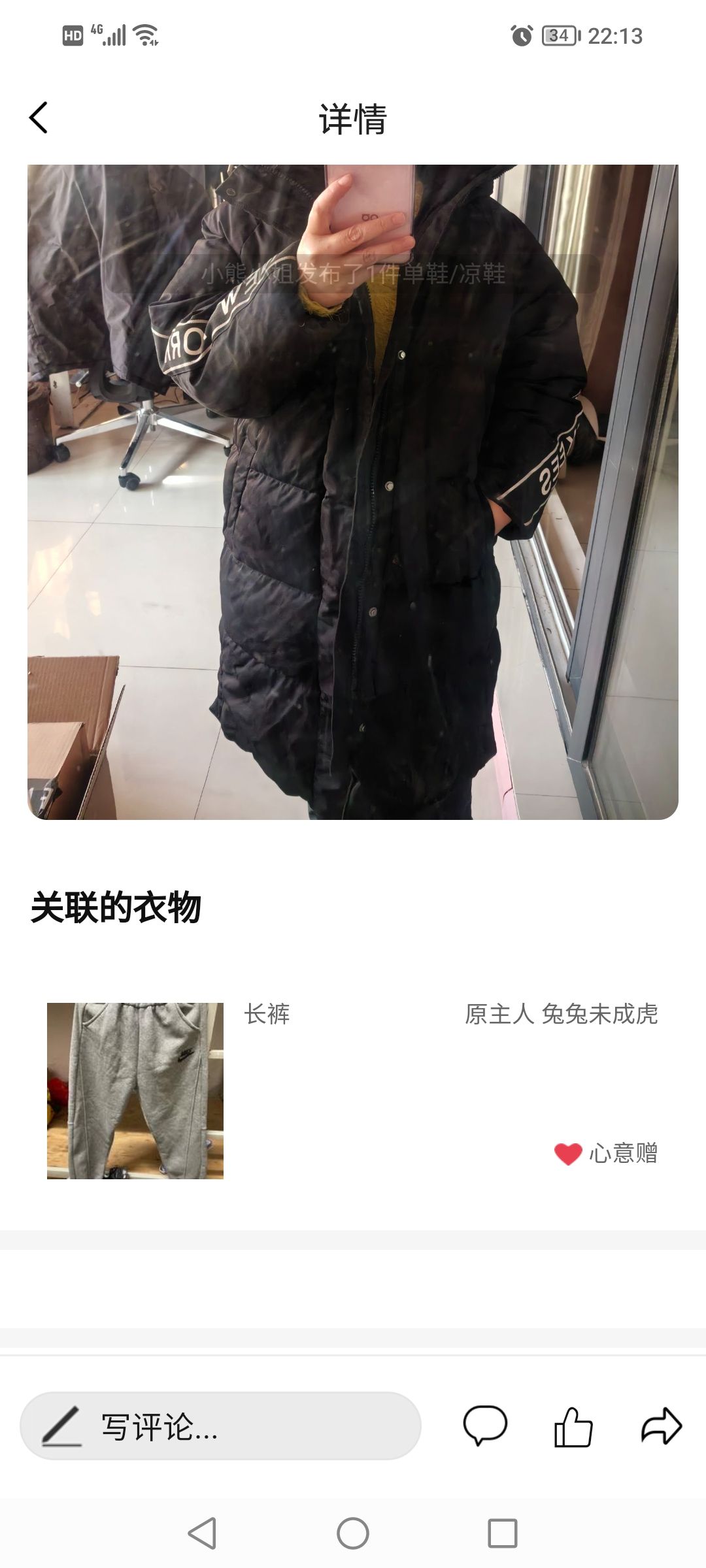Viewport: 706px width, 1568px height.
Task: Tap the 写评论 comment field
Action: 221,1426
